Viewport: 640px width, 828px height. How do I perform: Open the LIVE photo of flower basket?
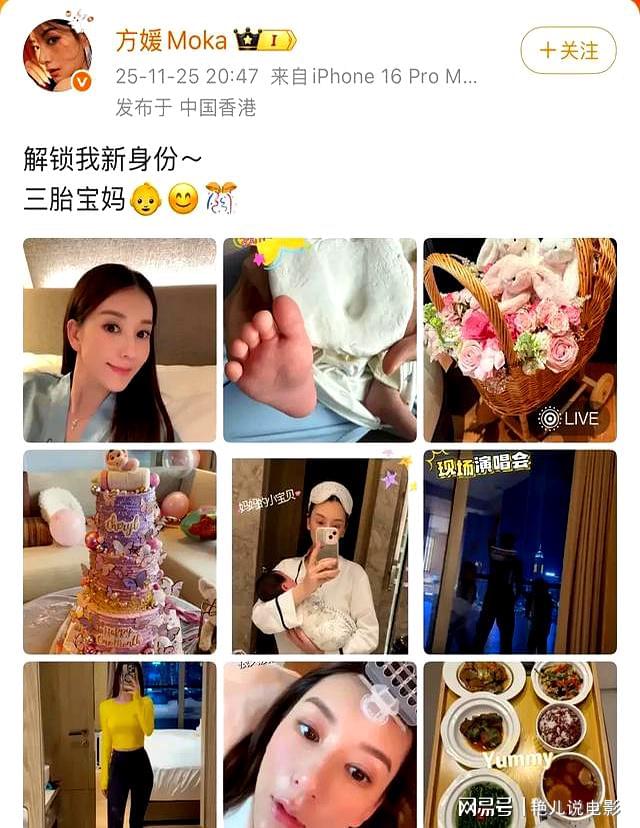click(520, 340)
